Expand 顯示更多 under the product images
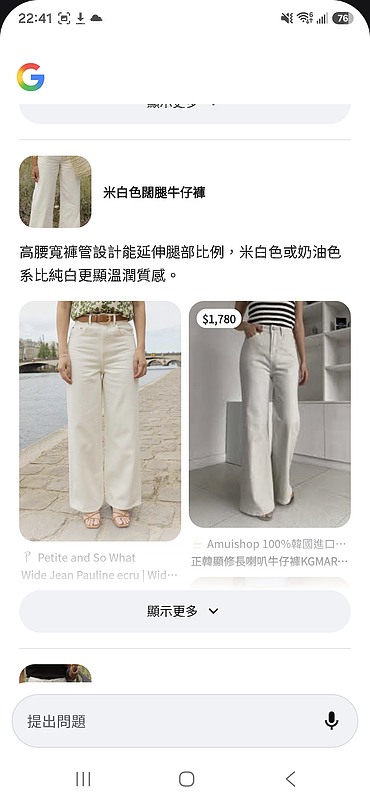 [x=185, y=611]
